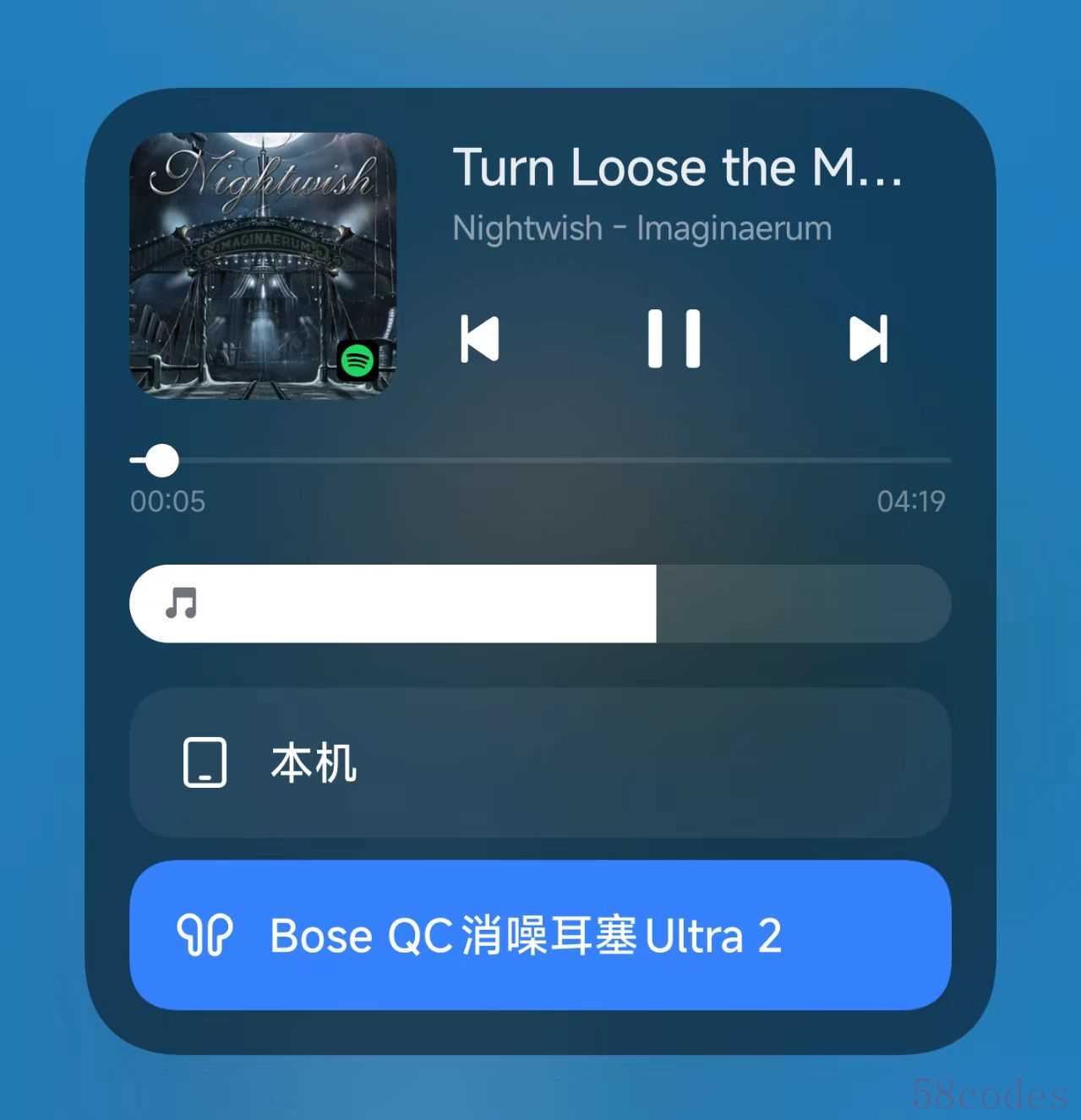1081x1120 pixels.
Task: Open the Imaginaerum album cover
Action: point(263,265)
